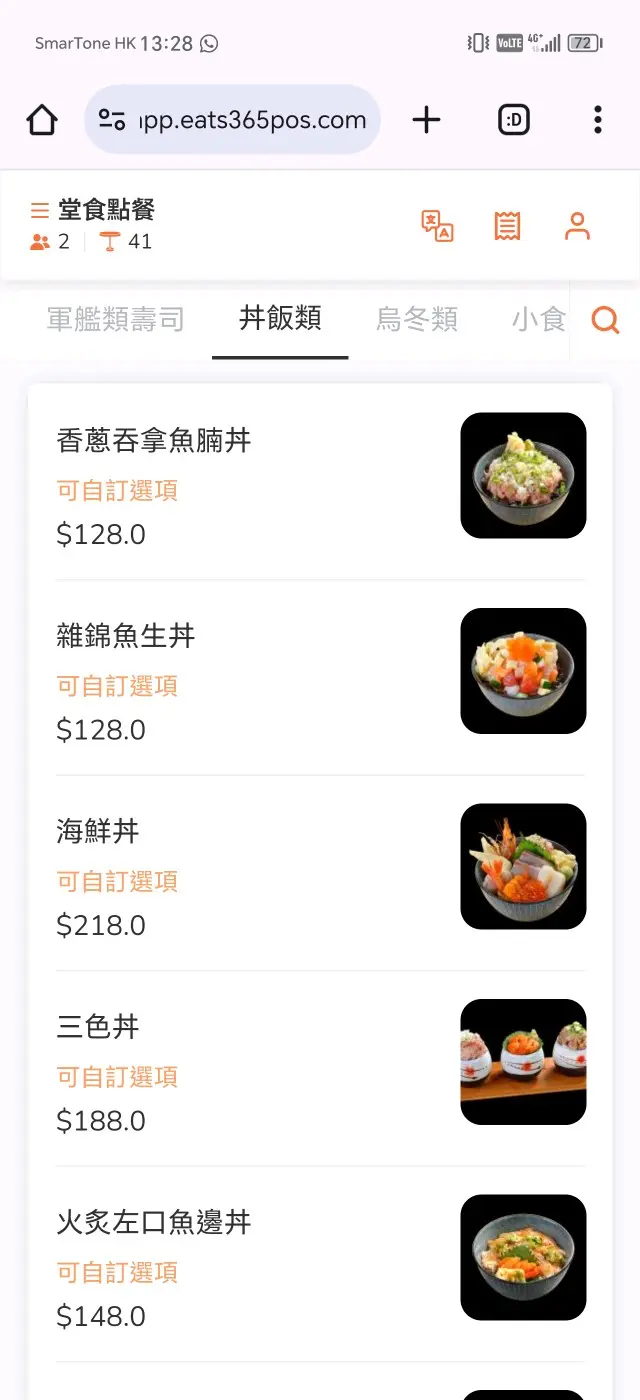
Task: Tap the eats365pos.com address bar
Action: pyautogui.click(x=232, y=120)
